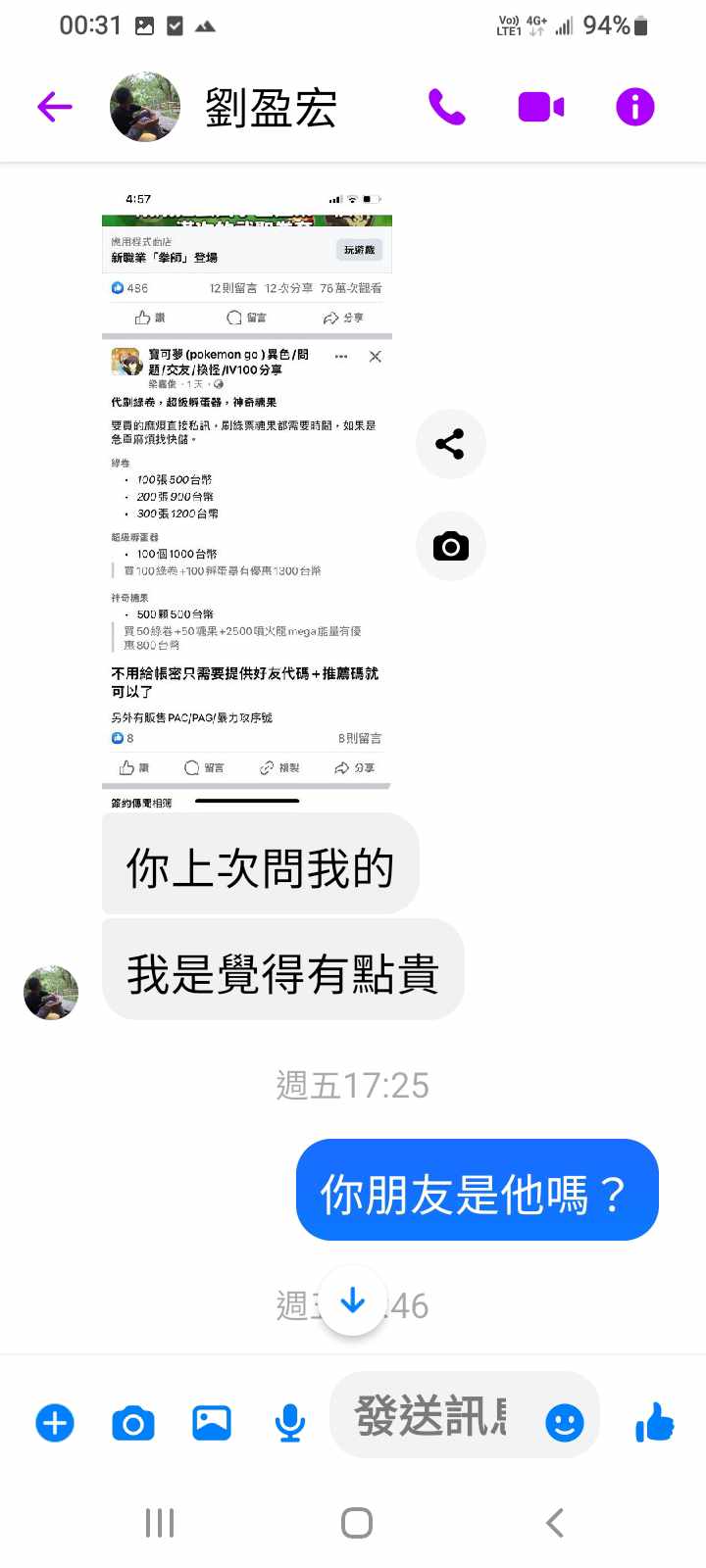The image size is (706, 1568).
Task: Go to the home screen
Action: click(356, 1523)
